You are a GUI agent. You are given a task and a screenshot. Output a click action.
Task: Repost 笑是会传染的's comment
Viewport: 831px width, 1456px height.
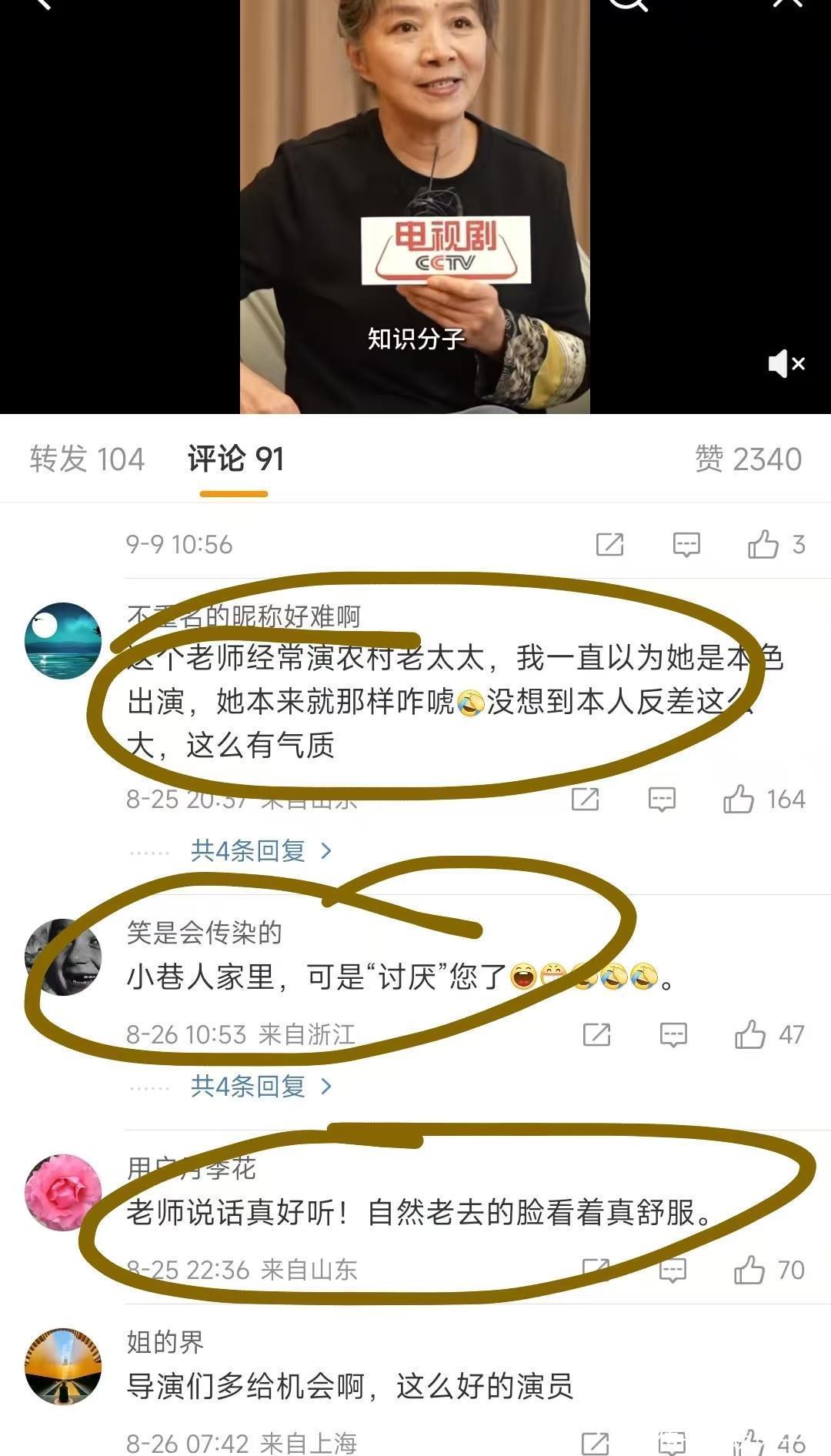tap(596, 1034)
